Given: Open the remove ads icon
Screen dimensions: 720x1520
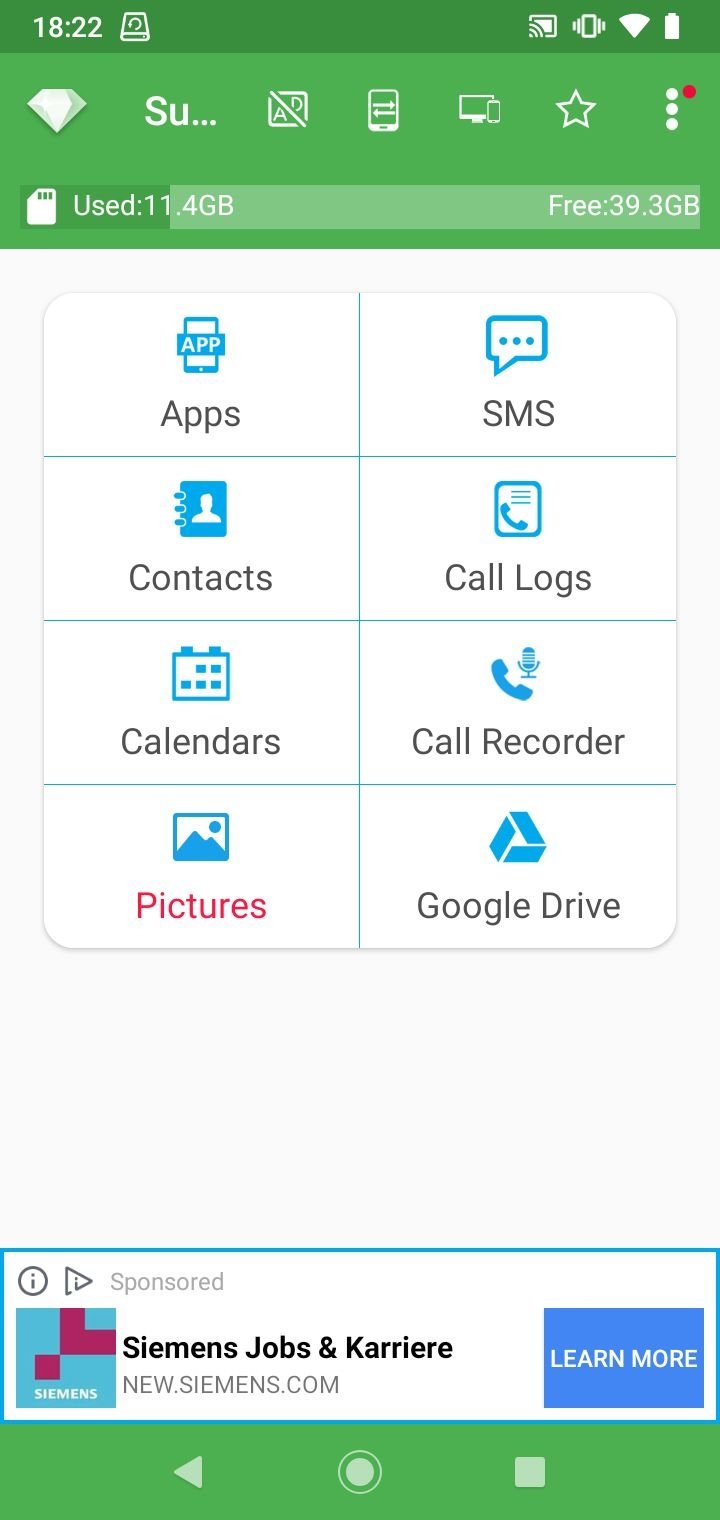Looking at the screenshot, I should click(288, 110).
